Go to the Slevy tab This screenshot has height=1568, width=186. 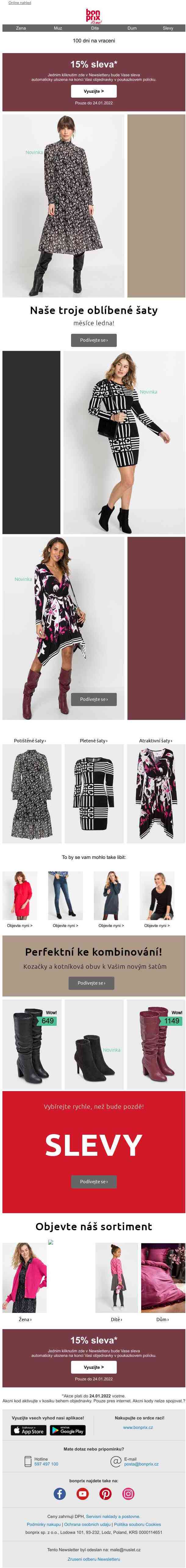pyautogui.click(x=168, y=28)
